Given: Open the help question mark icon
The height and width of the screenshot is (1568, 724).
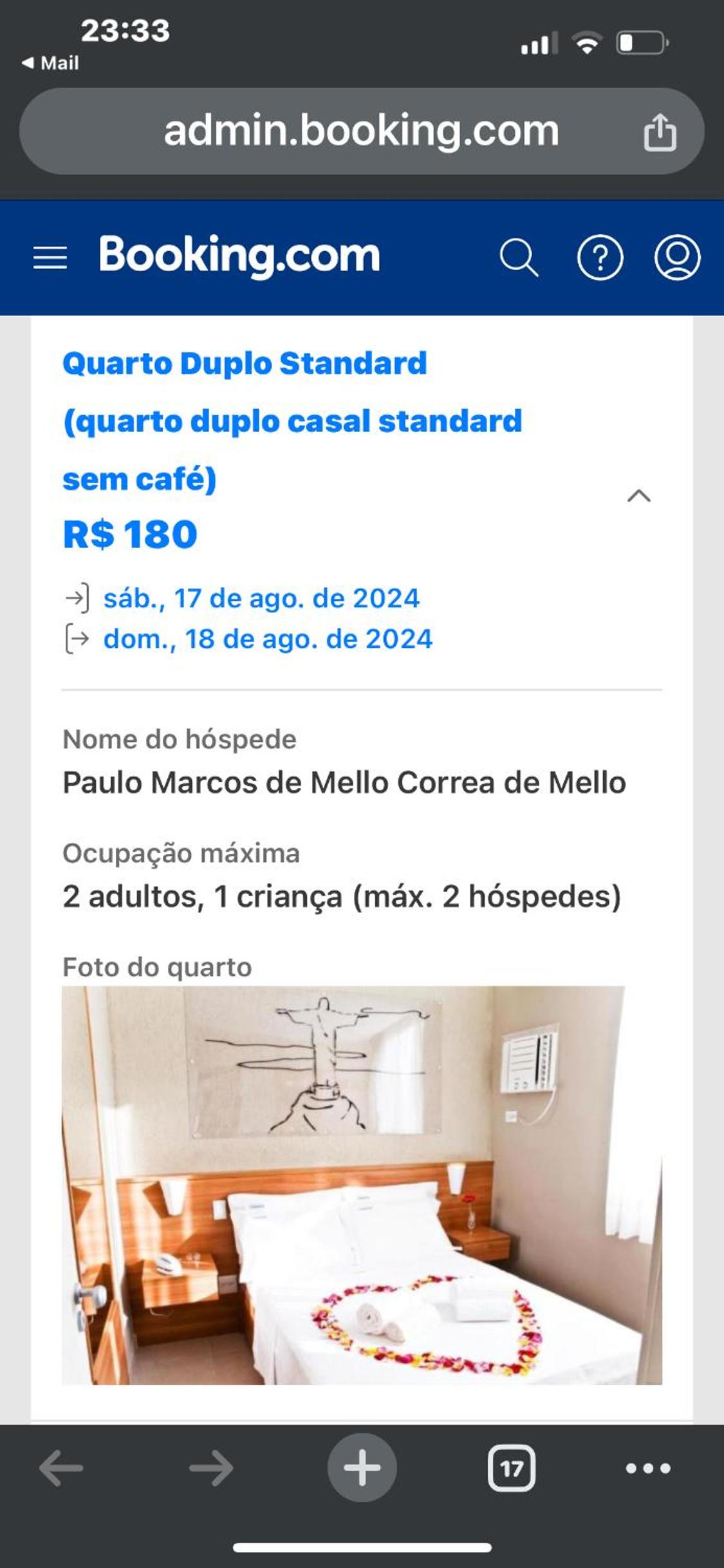Looking at the screenshot, I should click(600, 258).
